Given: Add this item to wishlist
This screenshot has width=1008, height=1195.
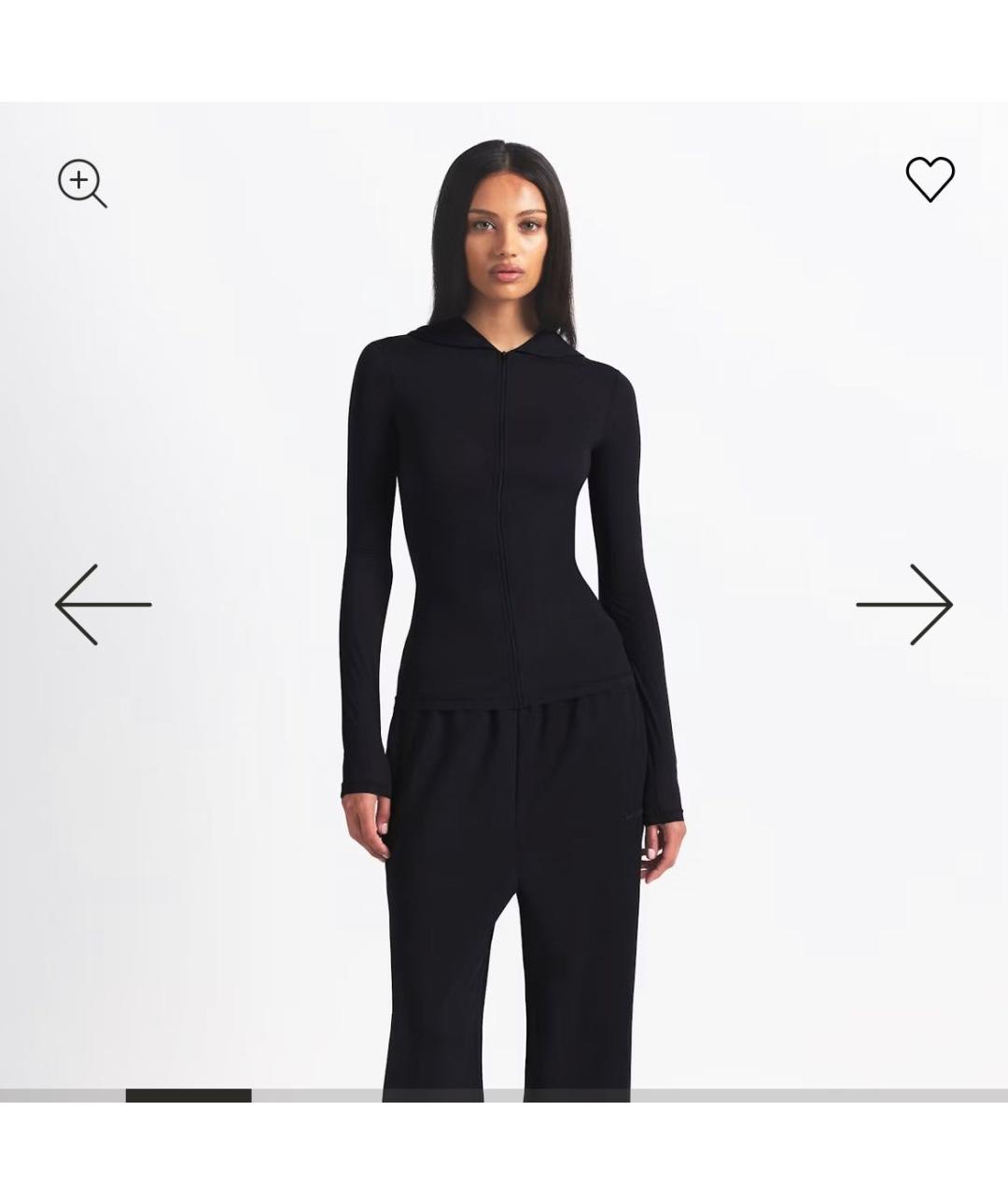Looking at the screenshot, I should coord(930,178).
